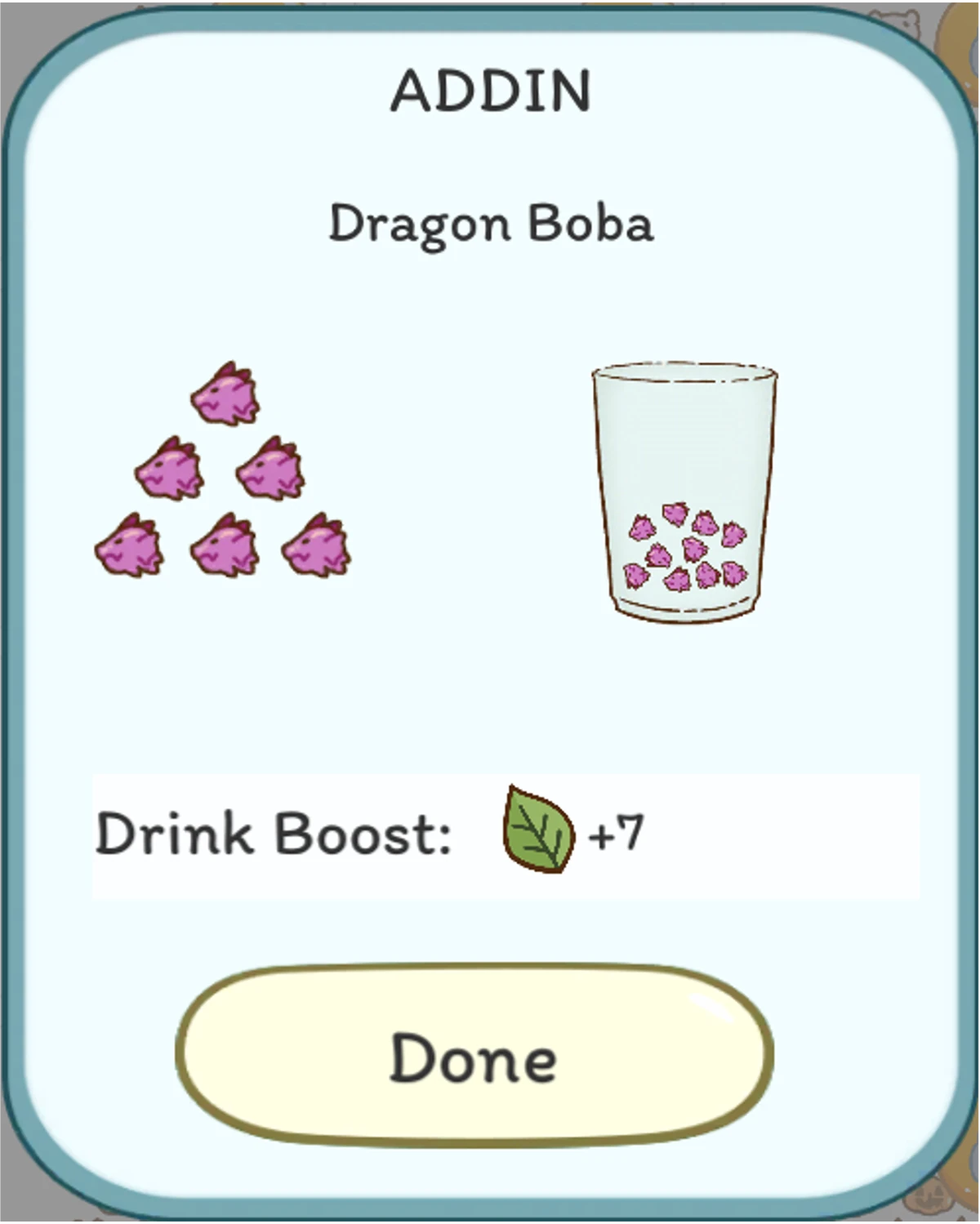The width and height of the screenshot is (980, 1224).
Task: Click the ADDIN header title
Action: [x=490, y=91]
